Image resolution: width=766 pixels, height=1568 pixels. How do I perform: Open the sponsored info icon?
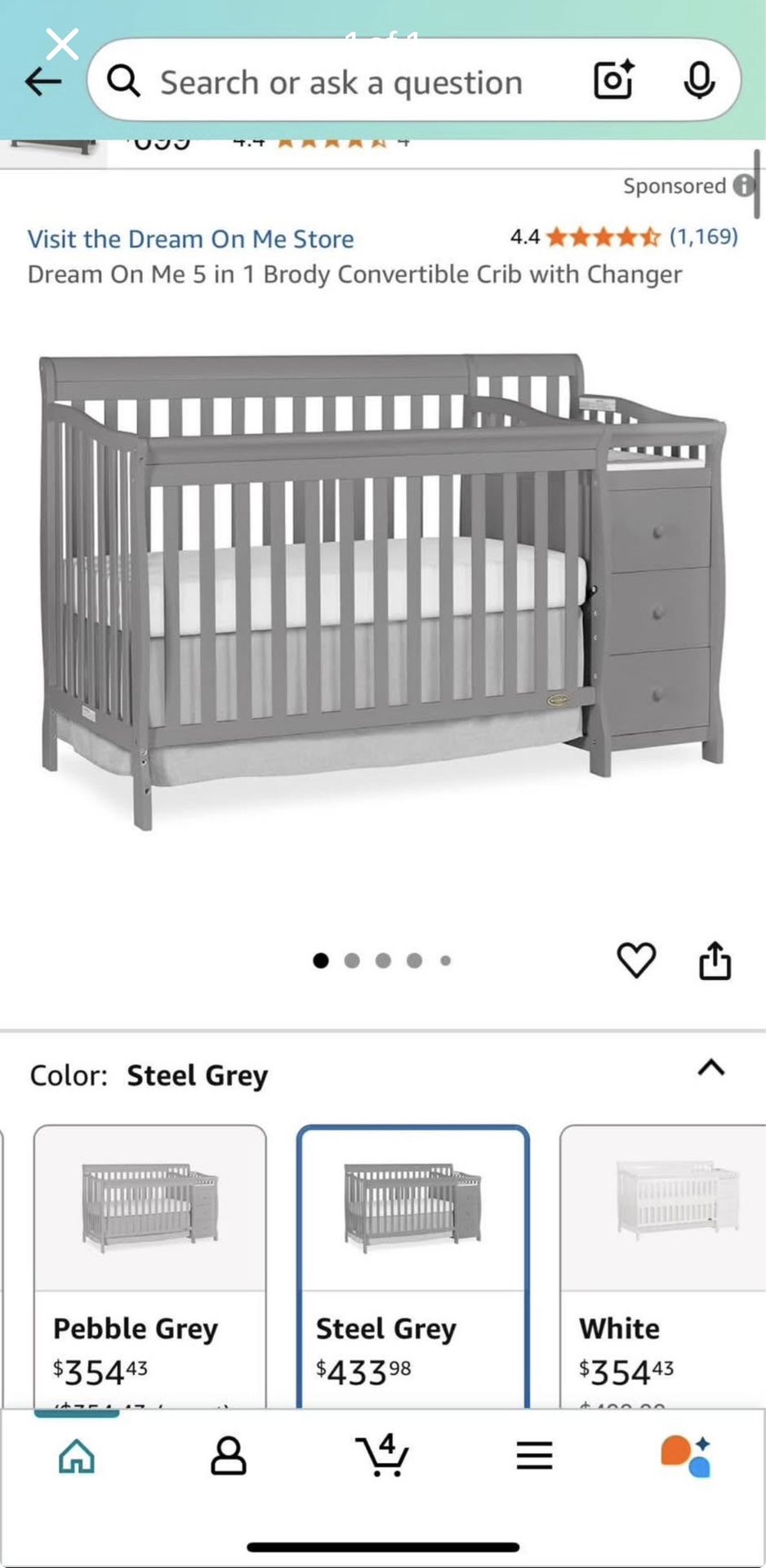point(743,186)
